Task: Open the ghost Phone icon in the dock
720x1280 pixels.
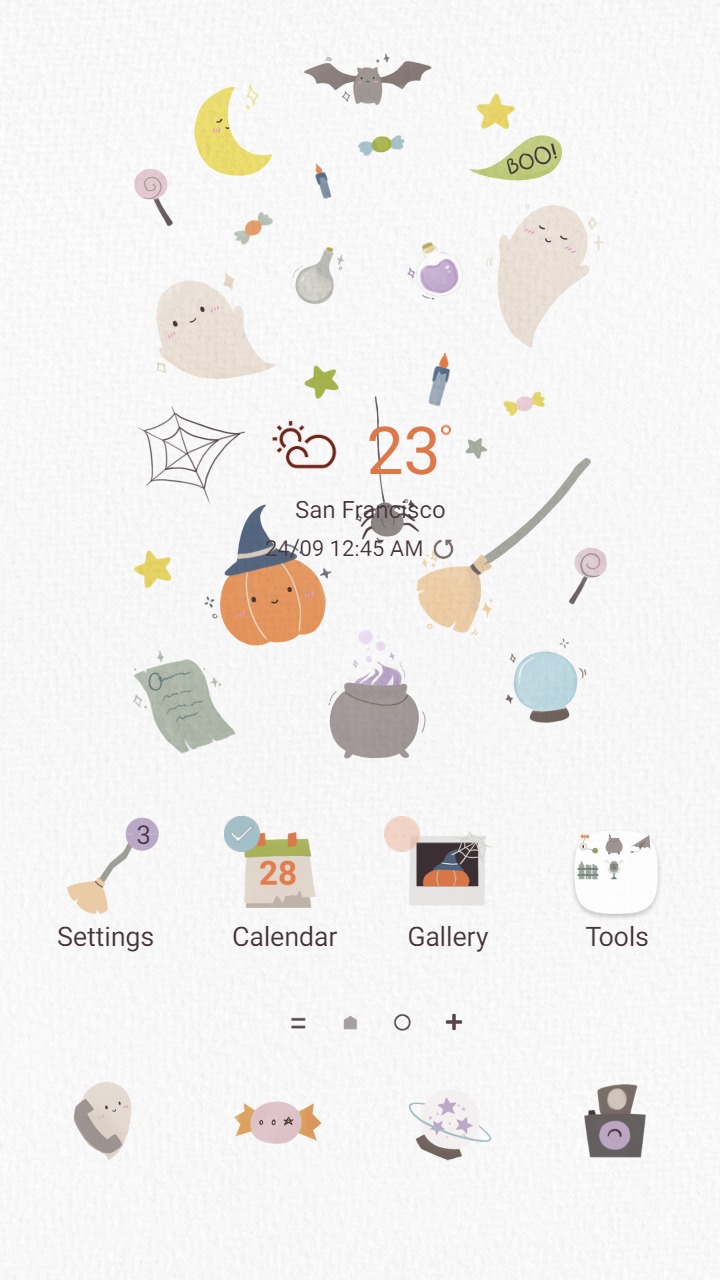Action: pyautogui.click(x=104, y=1118)
